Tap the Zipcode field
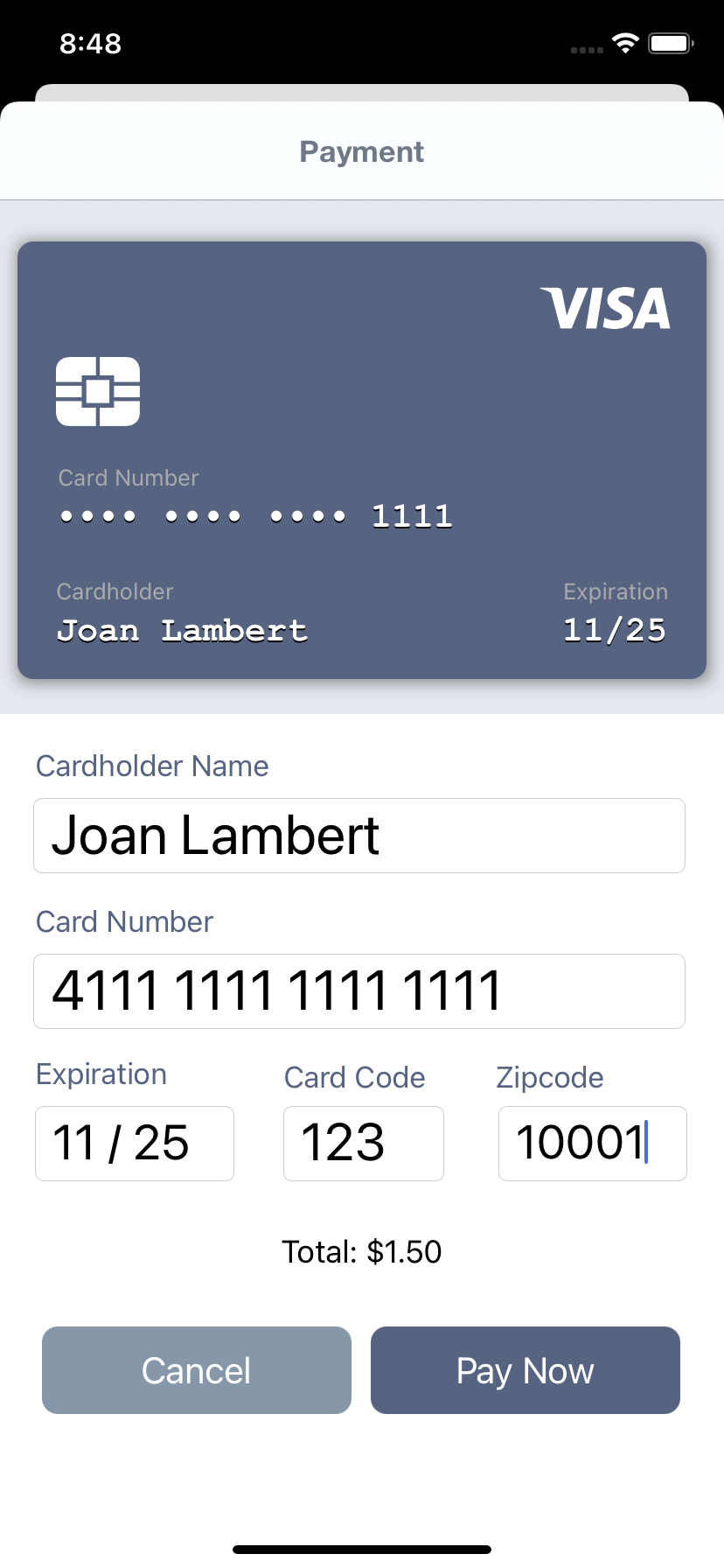The image size is (724, 1568). click(593, 1144)
